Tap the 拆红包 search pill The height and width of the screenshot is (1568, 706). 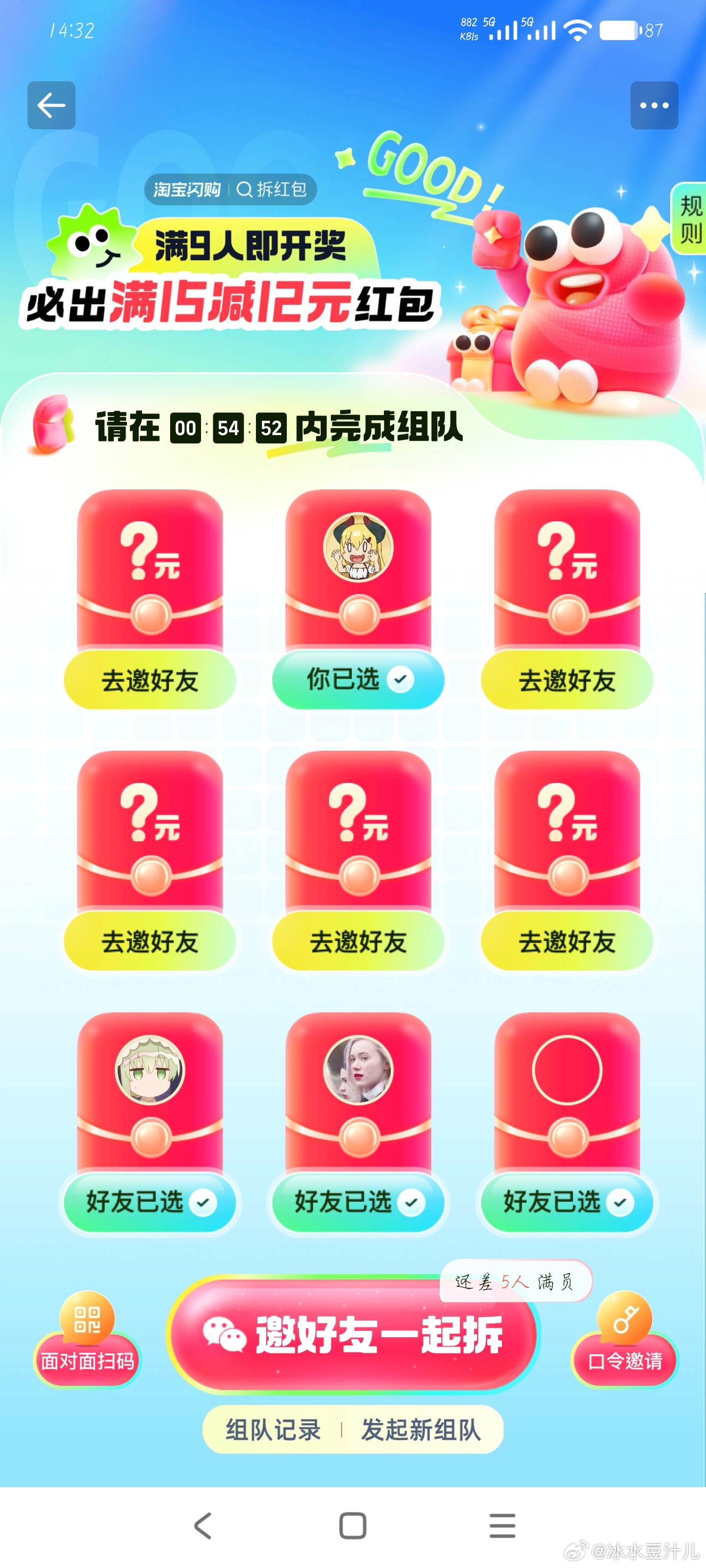[x=271, y=189]
